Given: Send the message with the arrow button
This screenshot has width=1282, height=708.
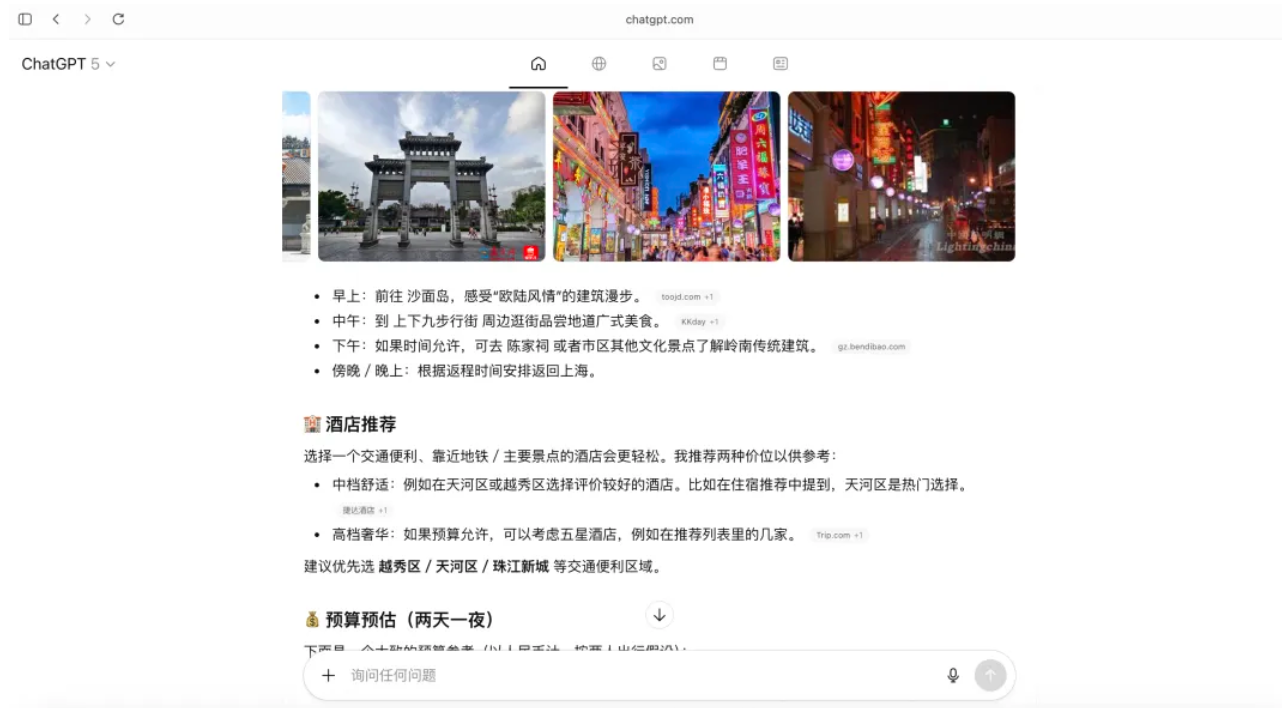Looking at the screenshot, I should [990, 676].
